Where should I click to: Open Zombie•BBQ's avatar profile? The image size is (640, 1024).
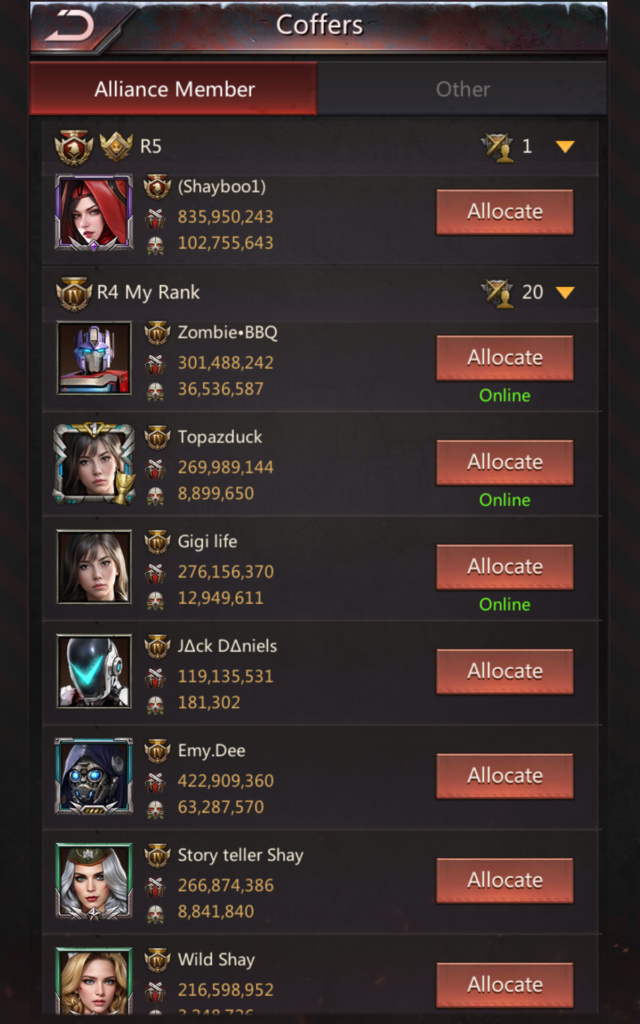pyautogui.click(x=94, y=358)
